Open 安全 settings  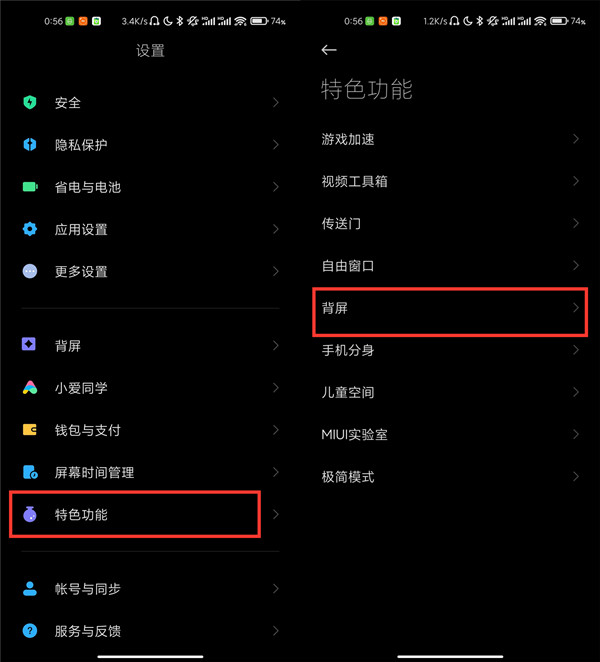pos(150,103)
